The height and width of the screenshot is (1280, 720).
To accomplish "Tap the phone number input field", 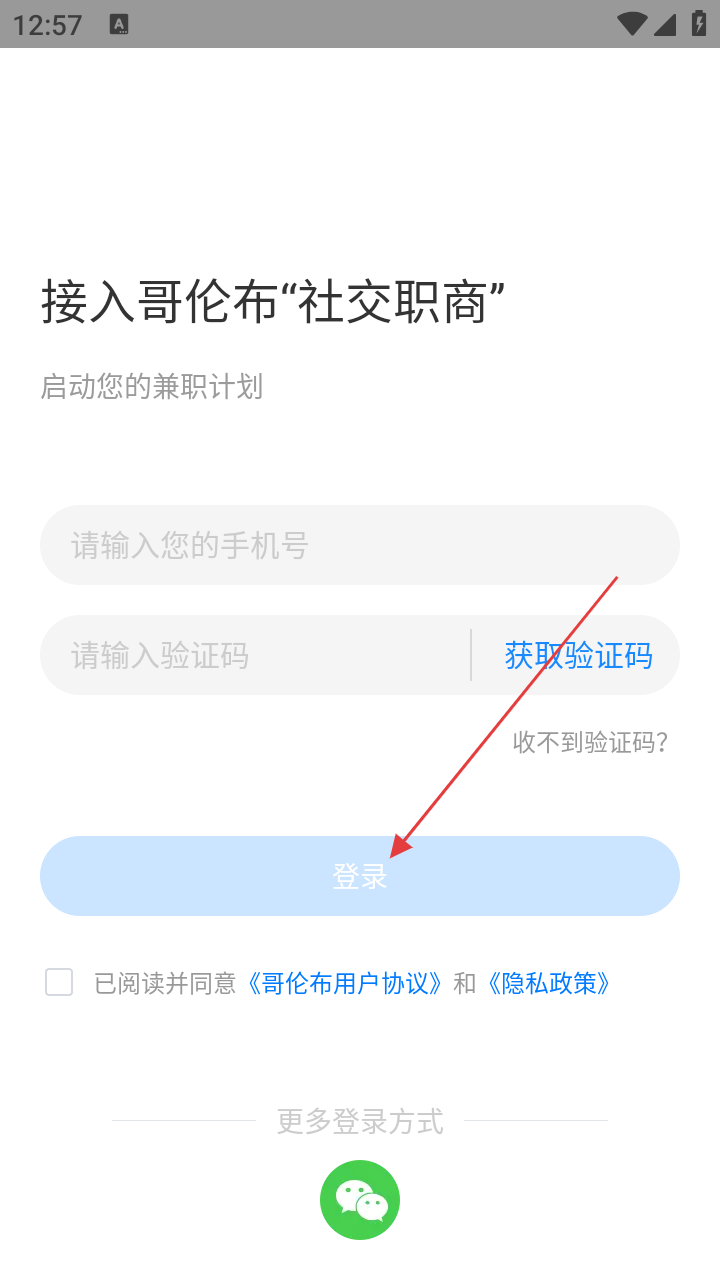I will (360, 545).
